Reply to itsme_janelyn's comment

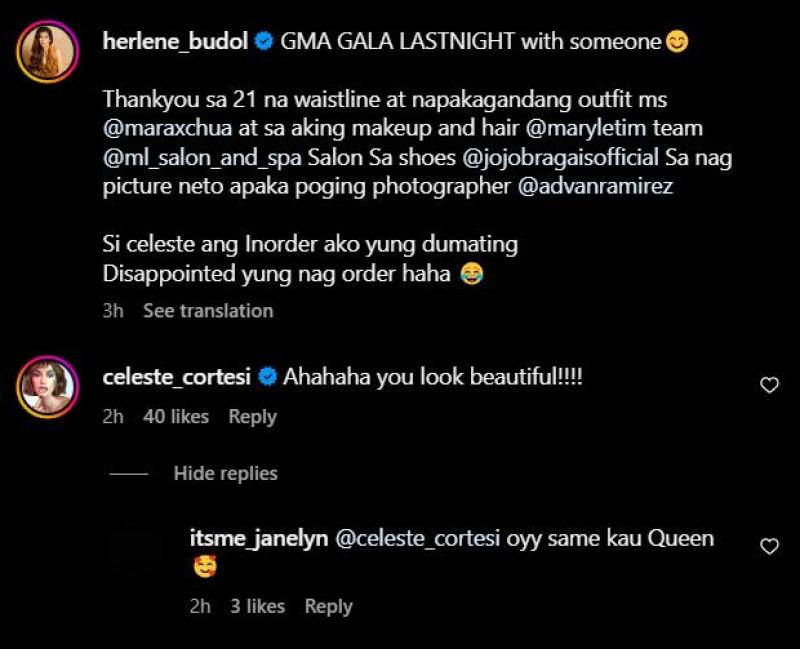pos(328,606)
